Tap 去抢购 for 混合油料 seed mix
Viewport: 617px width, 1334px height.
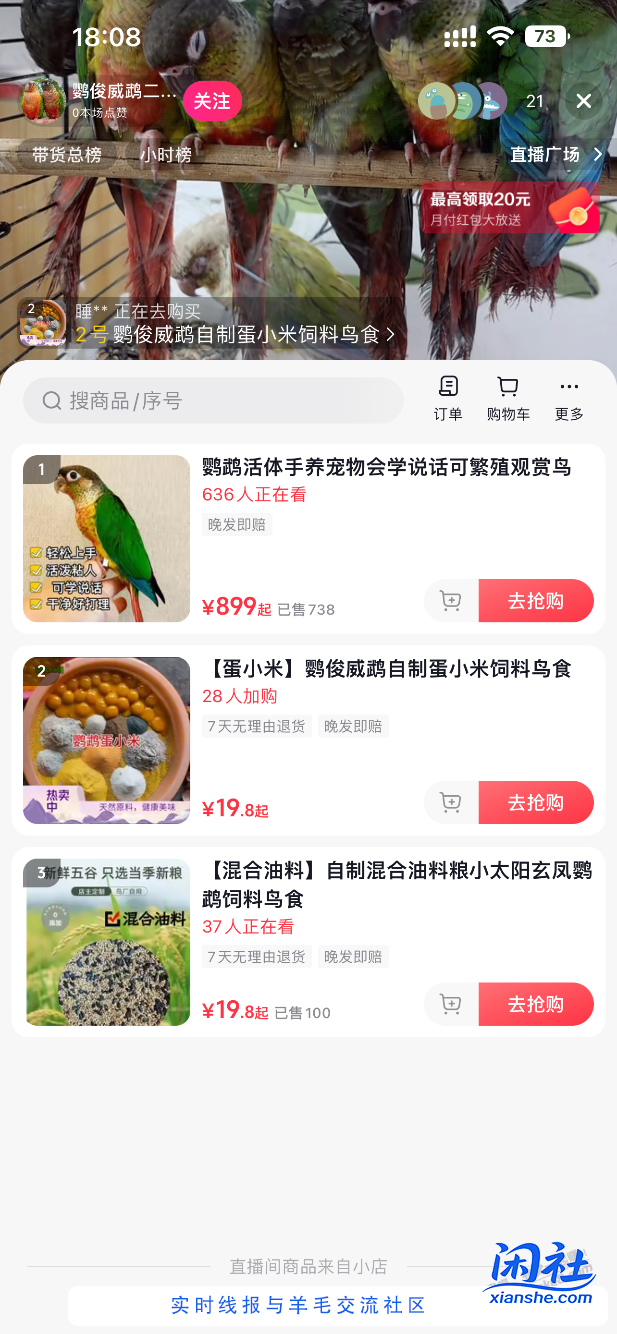tap(536, 1004)
